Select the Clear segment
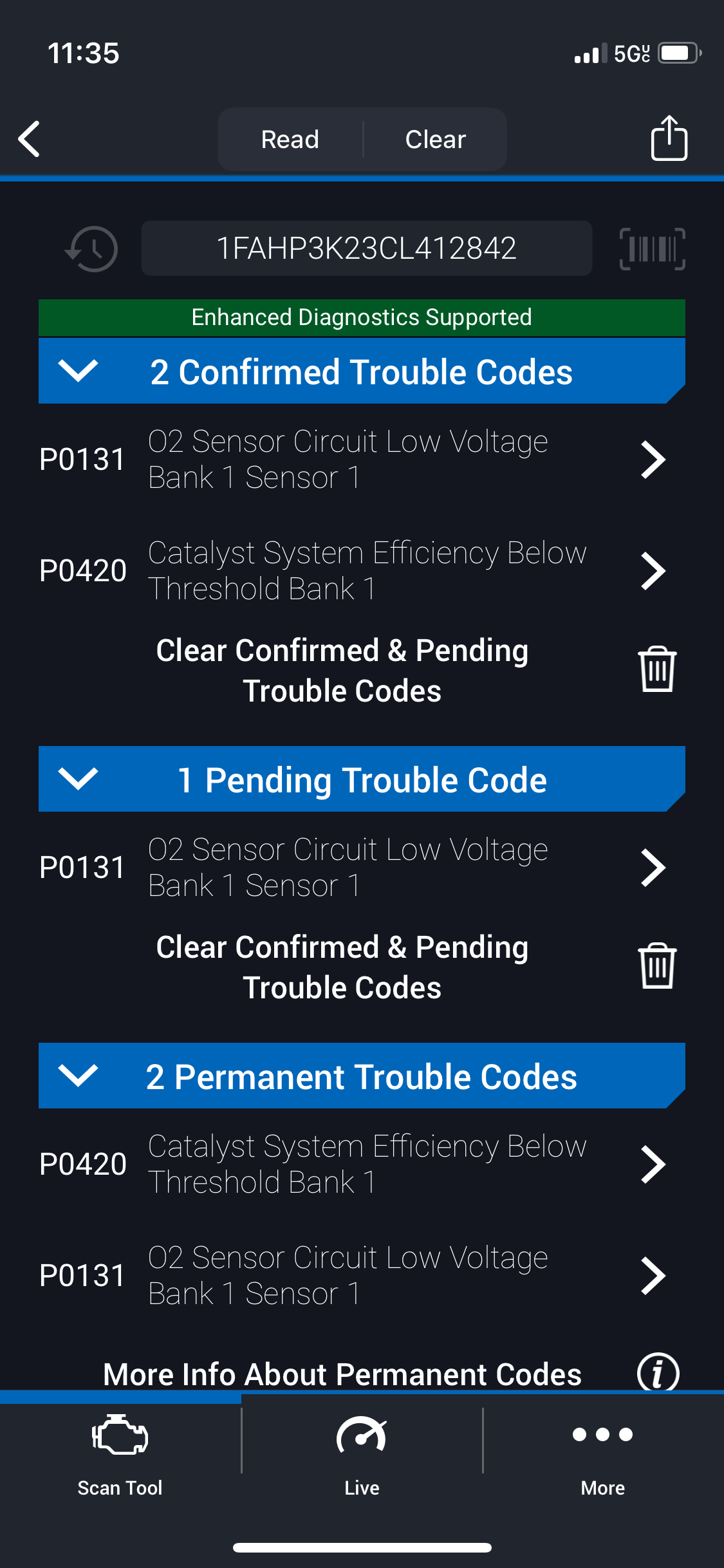The height and width of the screenshot is (1568, 724). pyautogui.click(x=436, y=140)
